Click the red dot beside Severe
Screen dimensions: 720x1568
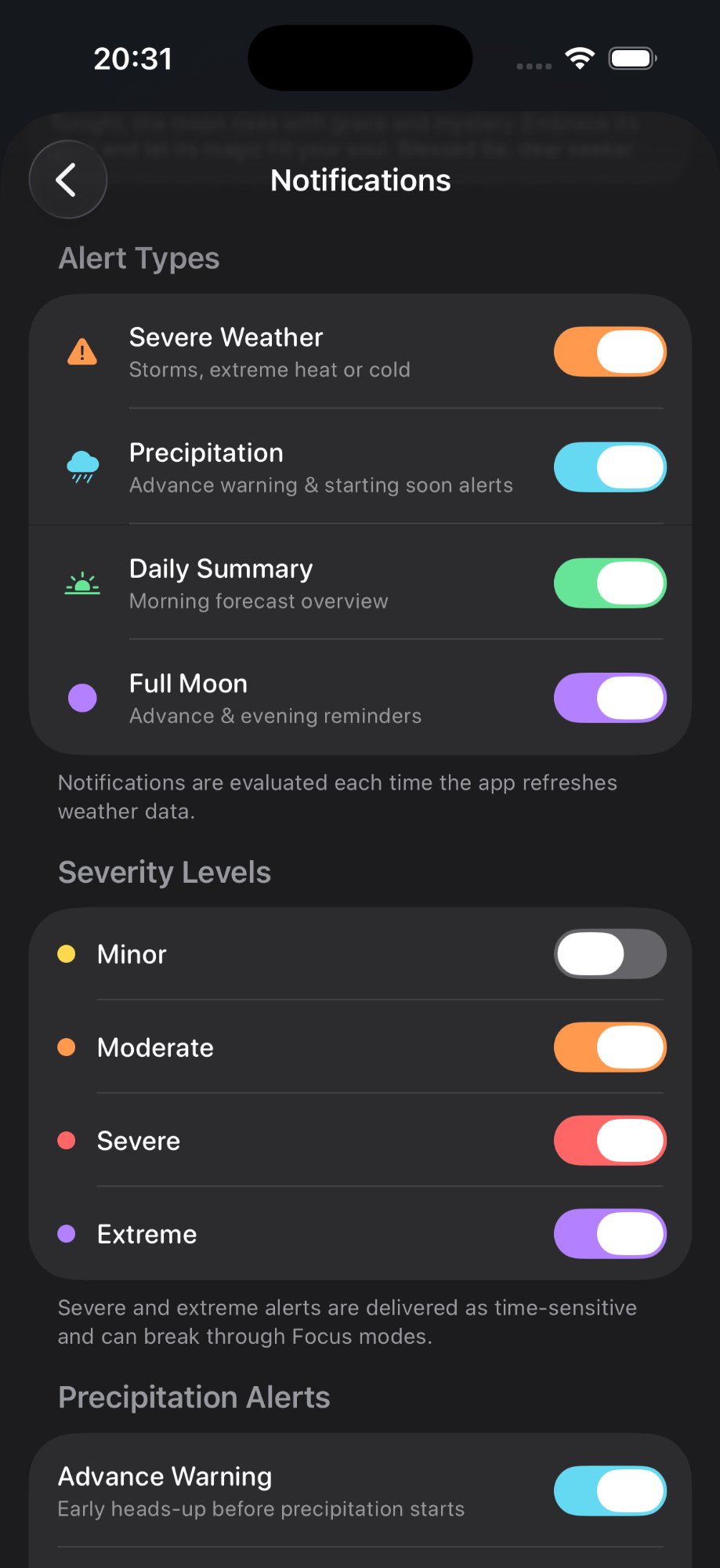coord(68,1141)
